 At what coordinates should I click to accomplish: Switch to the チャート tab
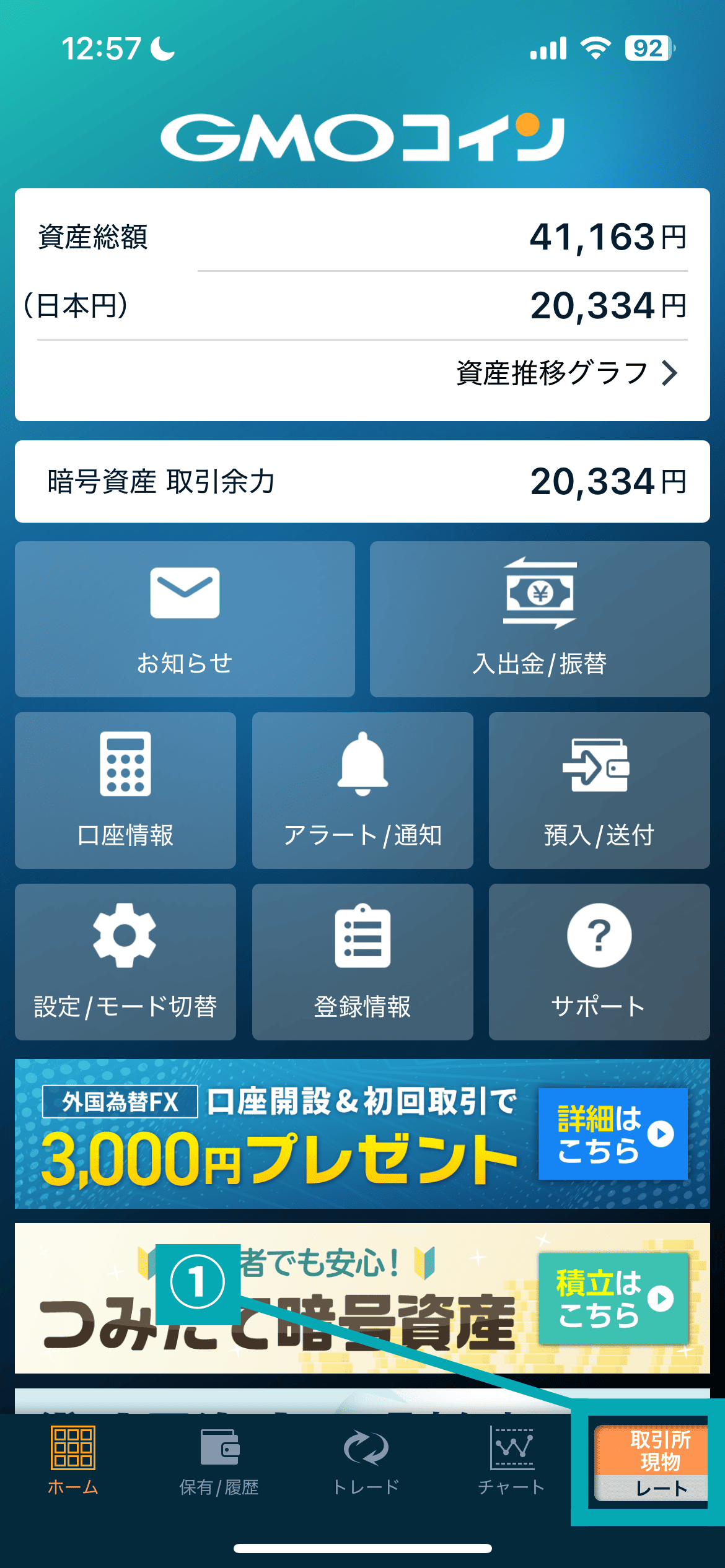pos(512,1459)
